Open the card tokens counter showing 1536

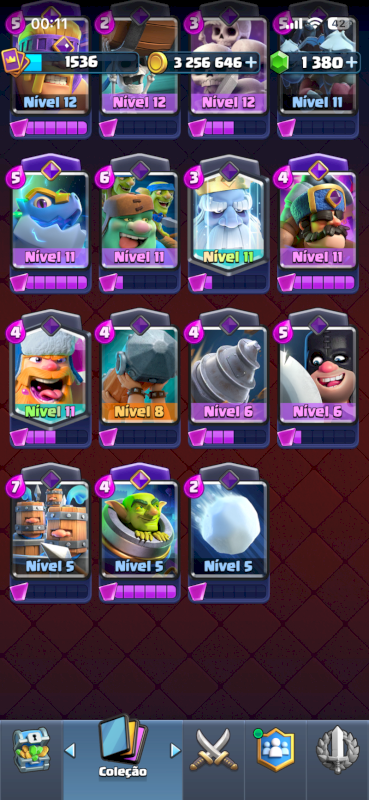pyautogui.click(x=70, y=62)
